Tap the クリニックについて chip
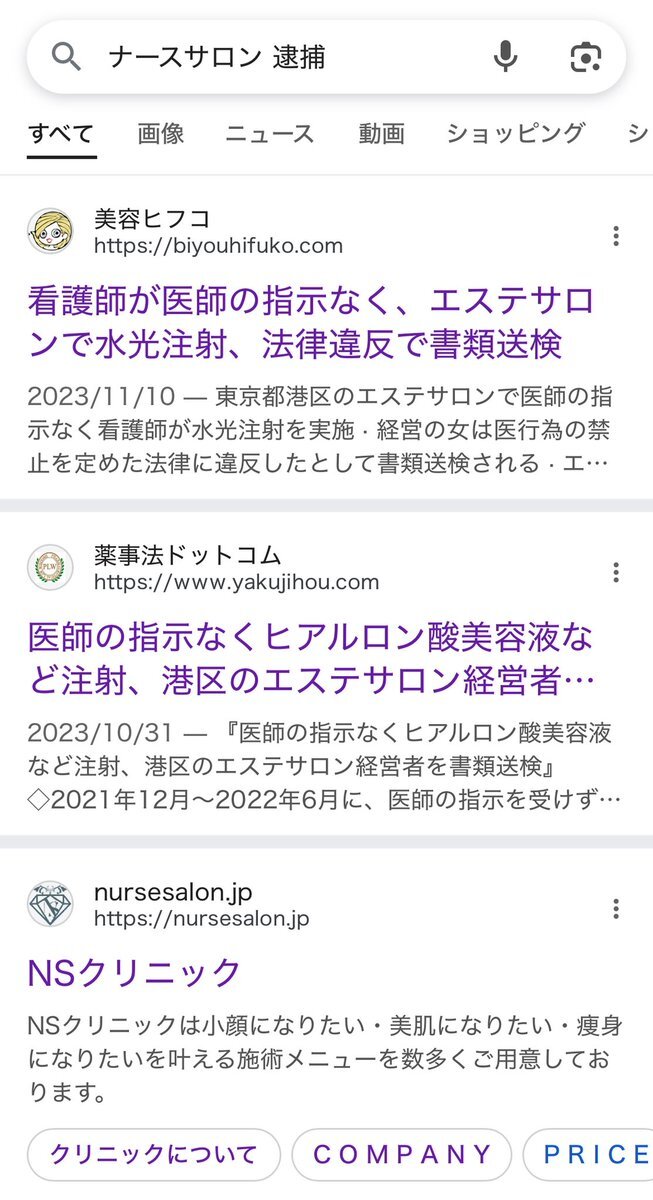Image resolution: width=653 pixels, height=1200 pixels. 154,1155
